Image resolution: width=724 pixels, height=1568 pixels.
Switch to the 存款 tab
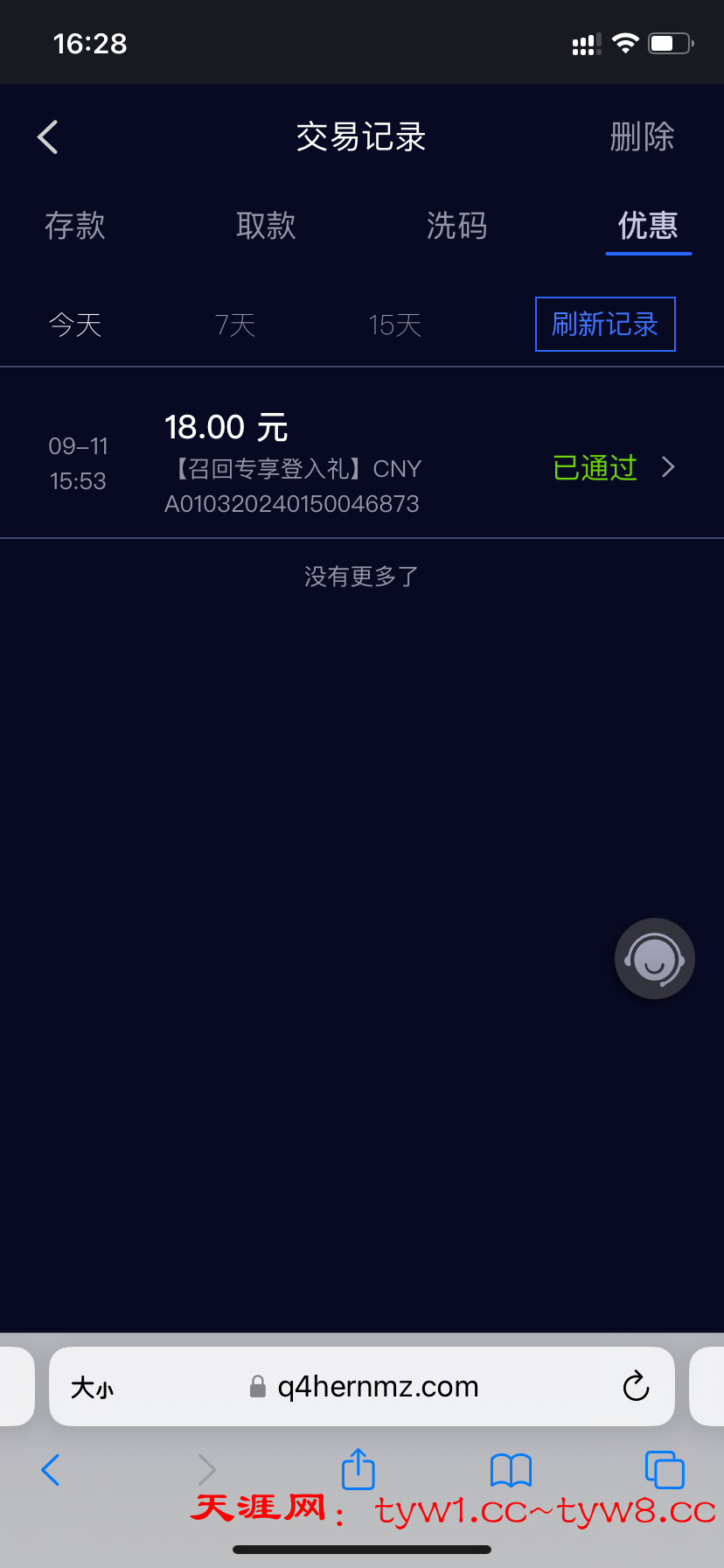[x=75, y=226]
